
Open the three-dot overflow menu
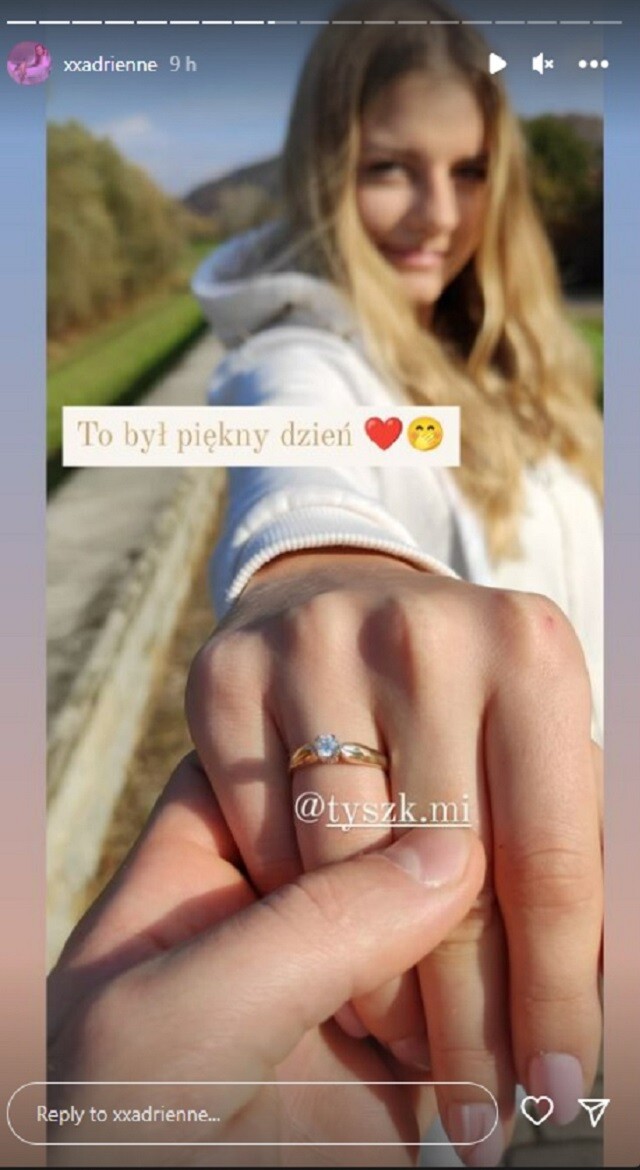point(593,64)
